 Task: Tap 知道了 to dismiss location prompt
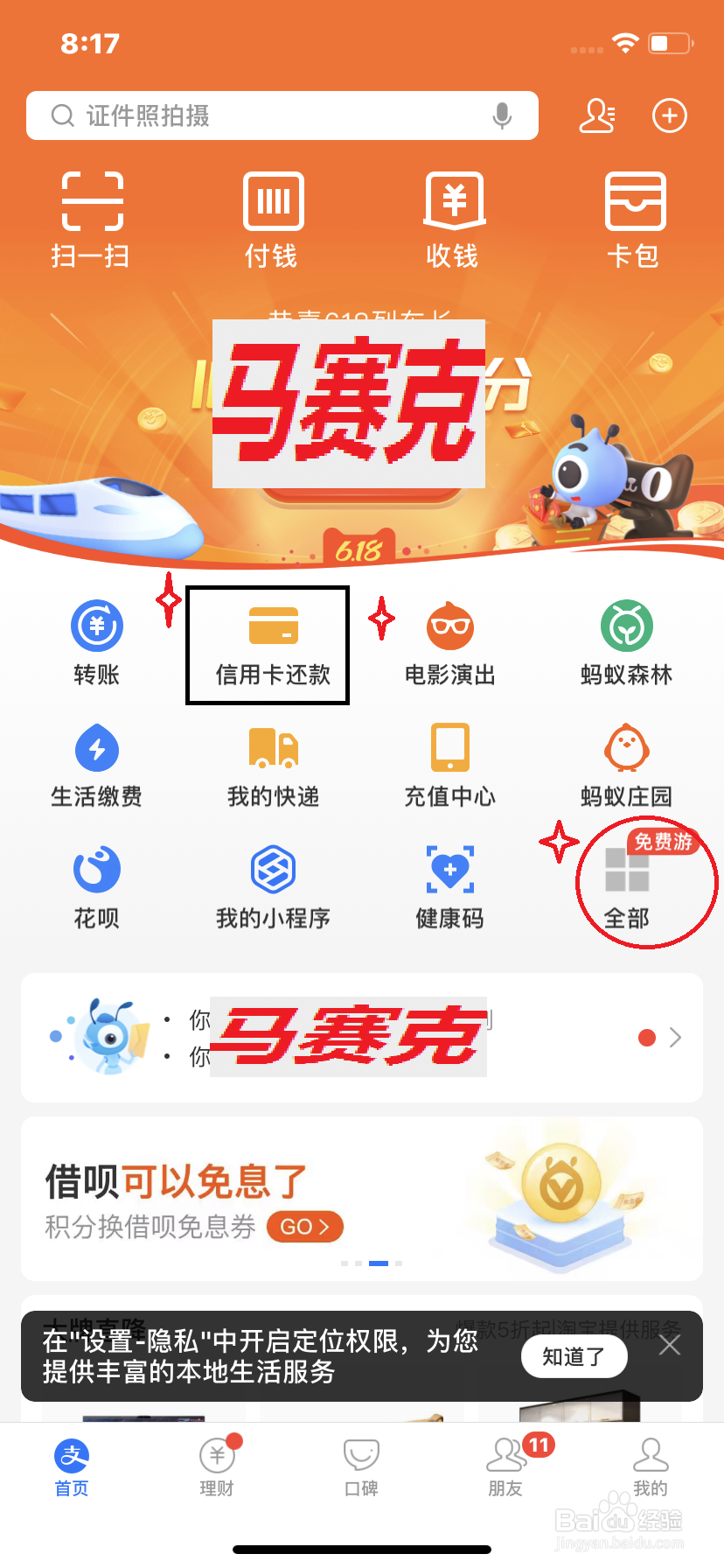tap(574, 1354)
